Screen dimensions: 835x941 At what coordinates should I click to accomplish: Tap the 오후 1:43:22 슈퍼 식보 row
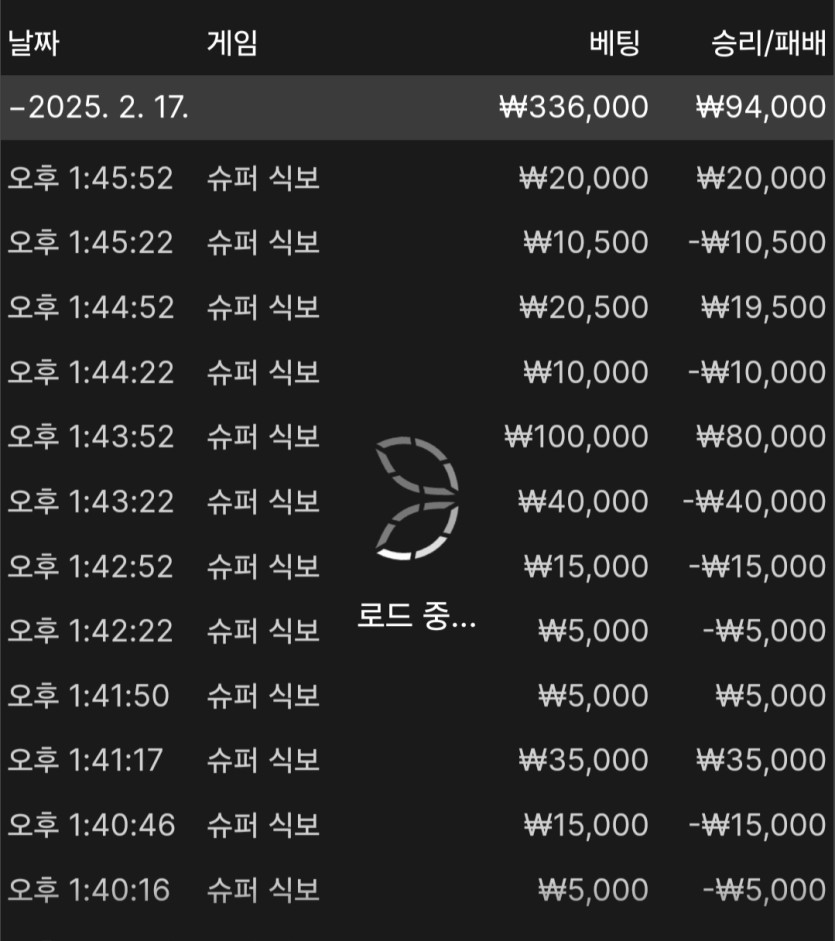click(263, 501)
